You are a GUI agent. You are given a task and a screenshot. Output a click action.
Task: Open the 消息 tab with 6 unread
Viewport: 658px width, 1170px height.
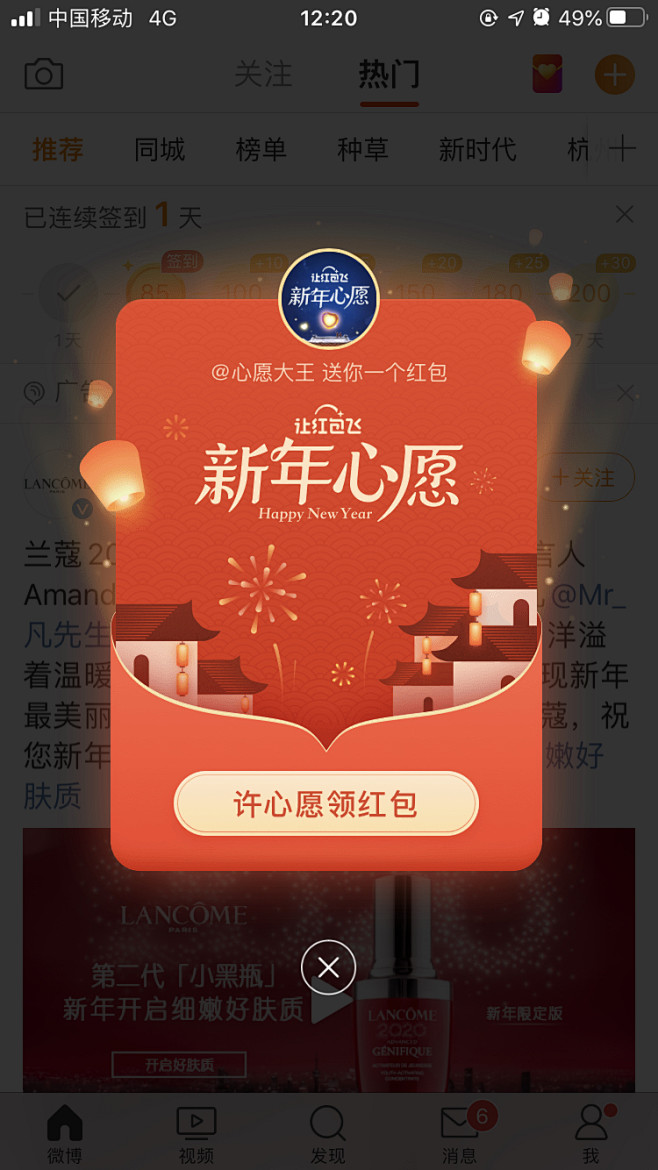(x=460, y=1133)
